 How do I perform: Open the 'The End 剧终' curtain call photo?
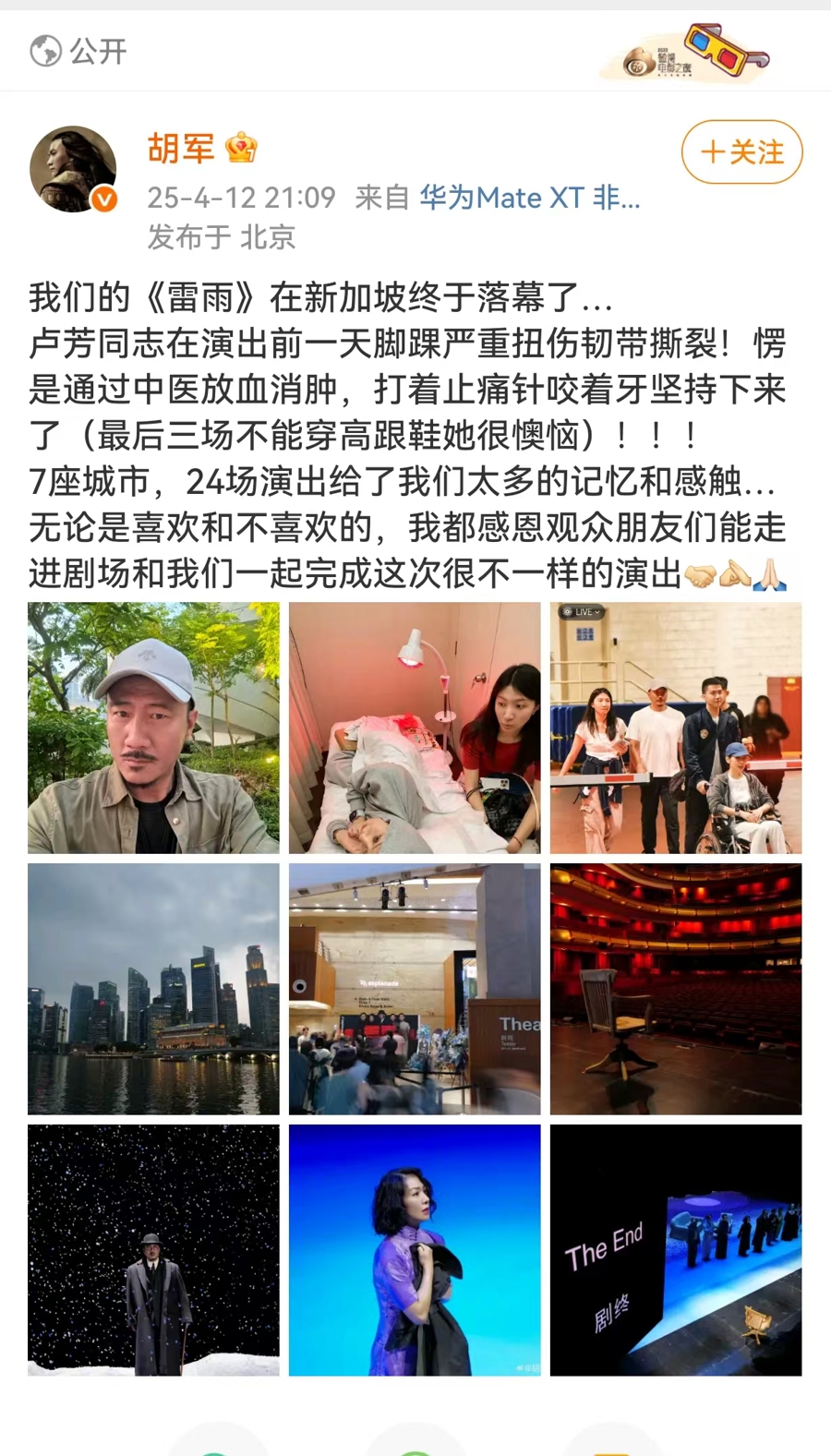click(x=676, y=1250)
